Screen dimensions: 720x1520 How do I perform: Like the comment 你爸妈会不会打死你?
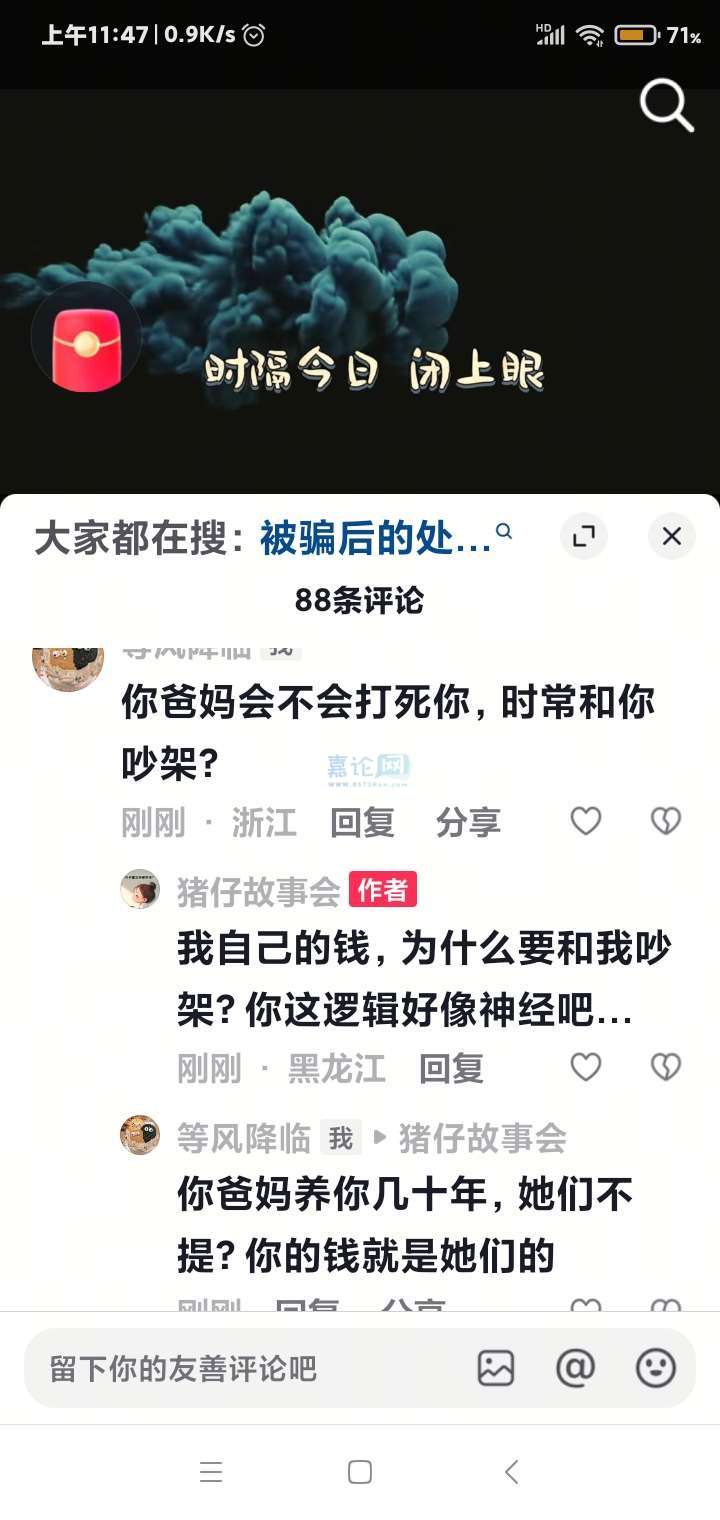pos(585,821)
